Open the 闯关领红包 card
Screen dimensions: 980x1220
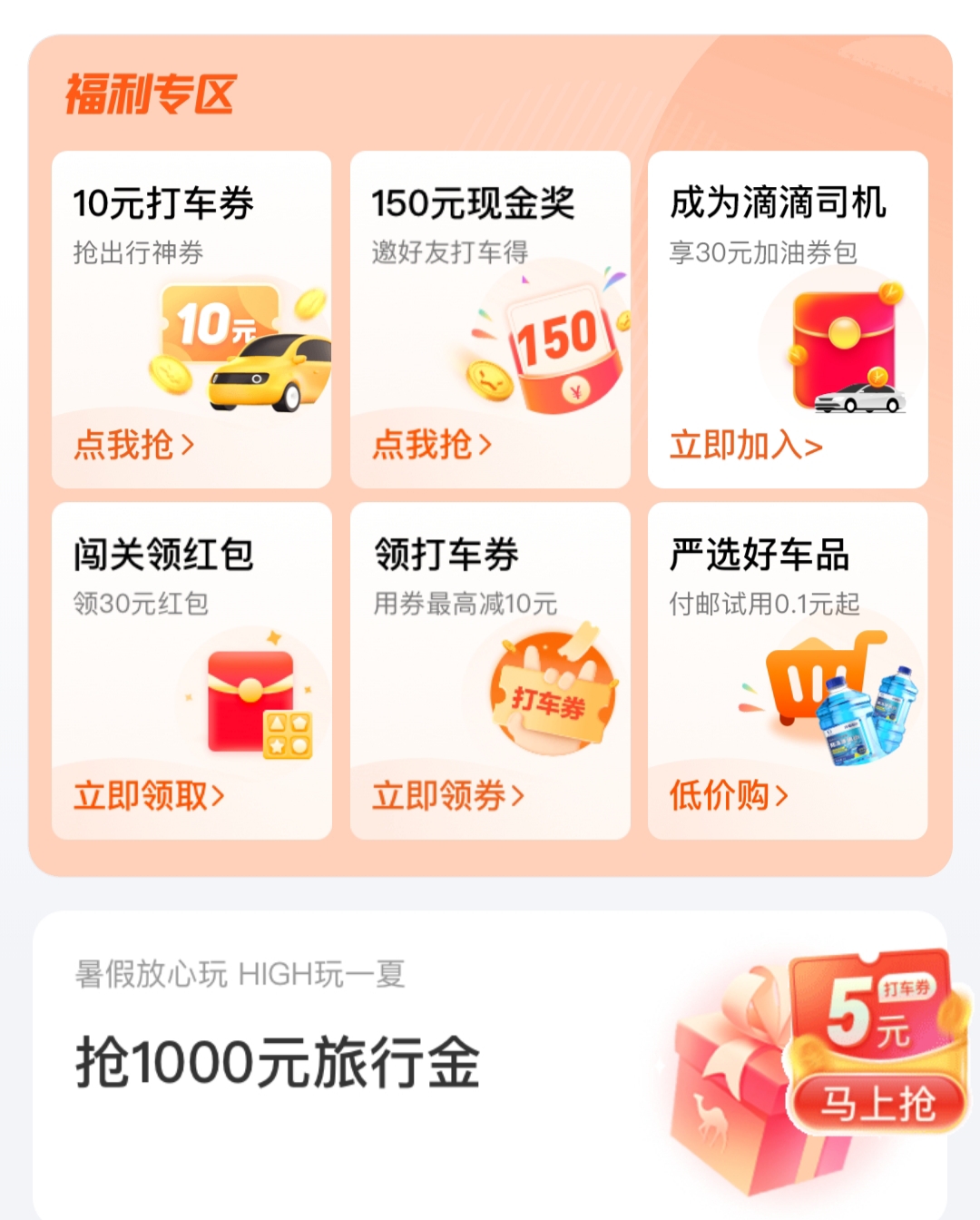click(191, 671)
